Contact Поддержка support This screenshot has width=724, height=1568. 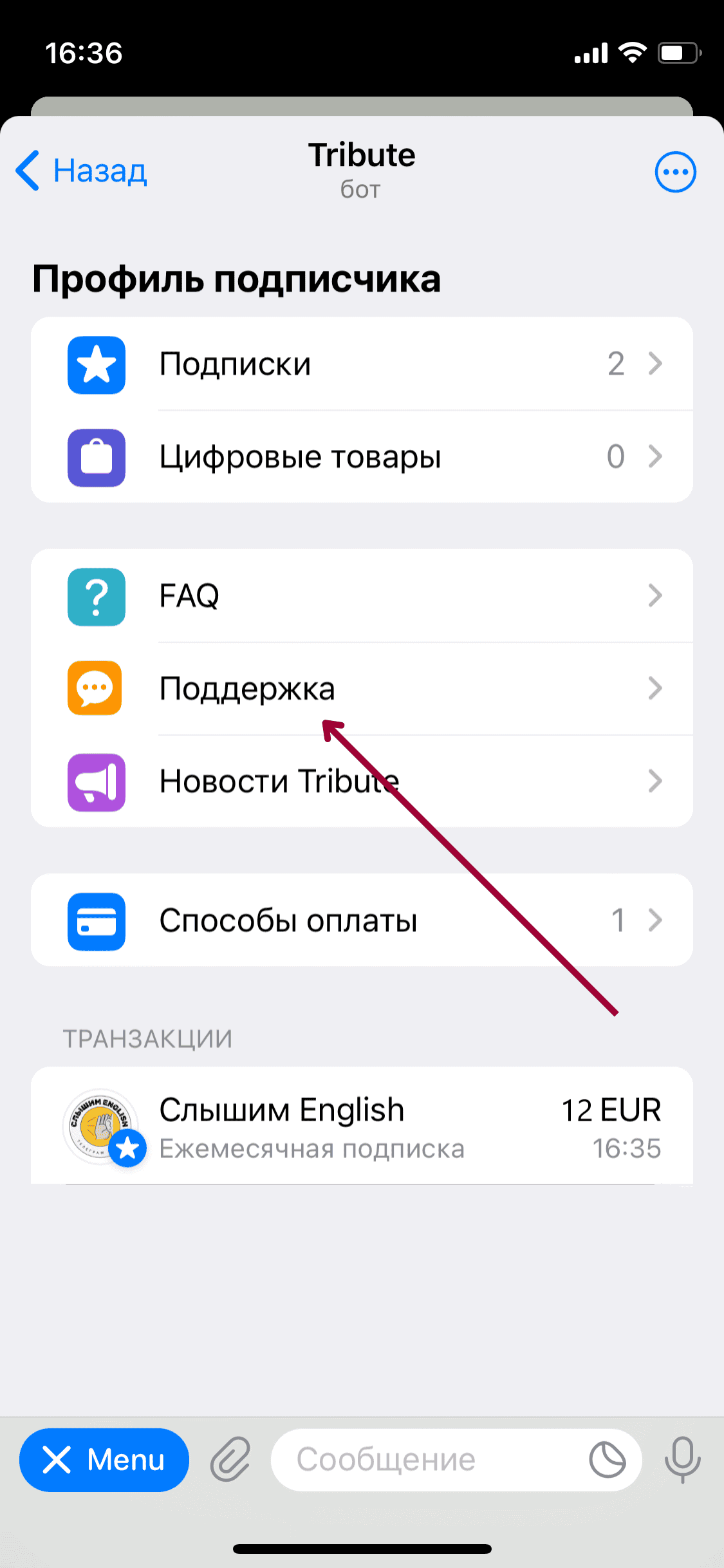362,689
